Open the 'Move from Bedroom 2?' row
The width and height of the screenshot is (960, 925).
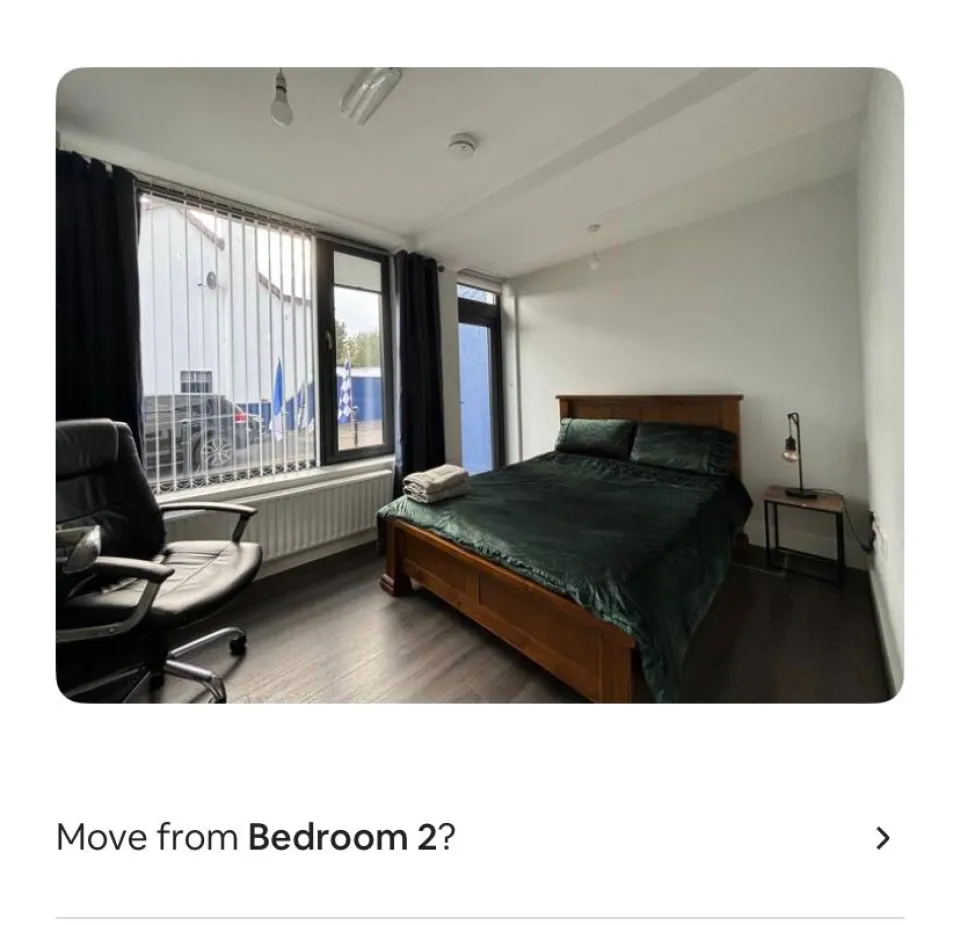pyautogui.click(x=478, y=837)
